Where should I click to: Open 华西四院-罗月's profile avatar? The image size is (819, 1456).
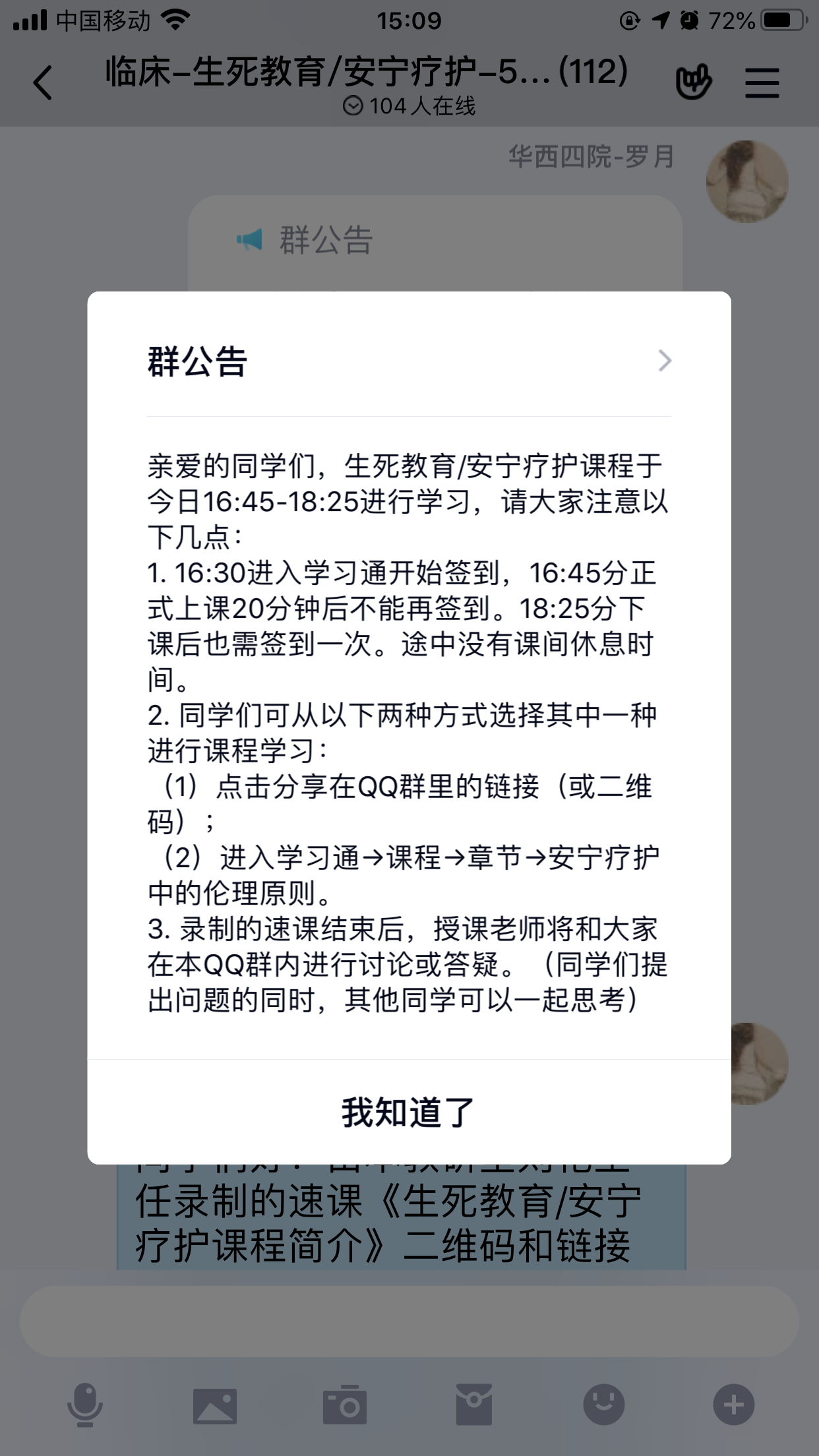pyautogui.click(x=746, y=181)
